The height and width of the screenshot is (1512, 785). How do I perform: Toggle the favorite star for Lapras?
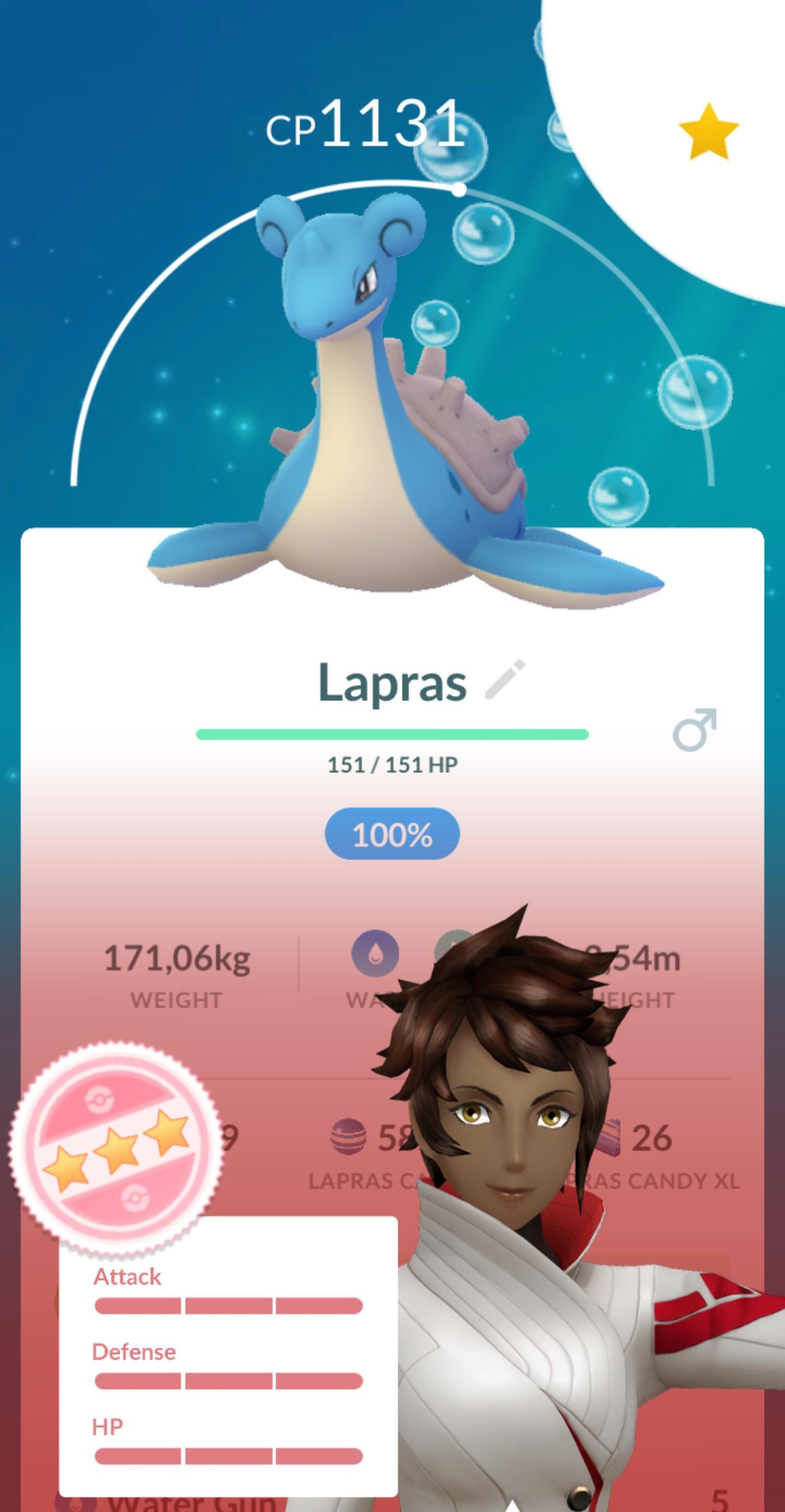coord(708,132)
